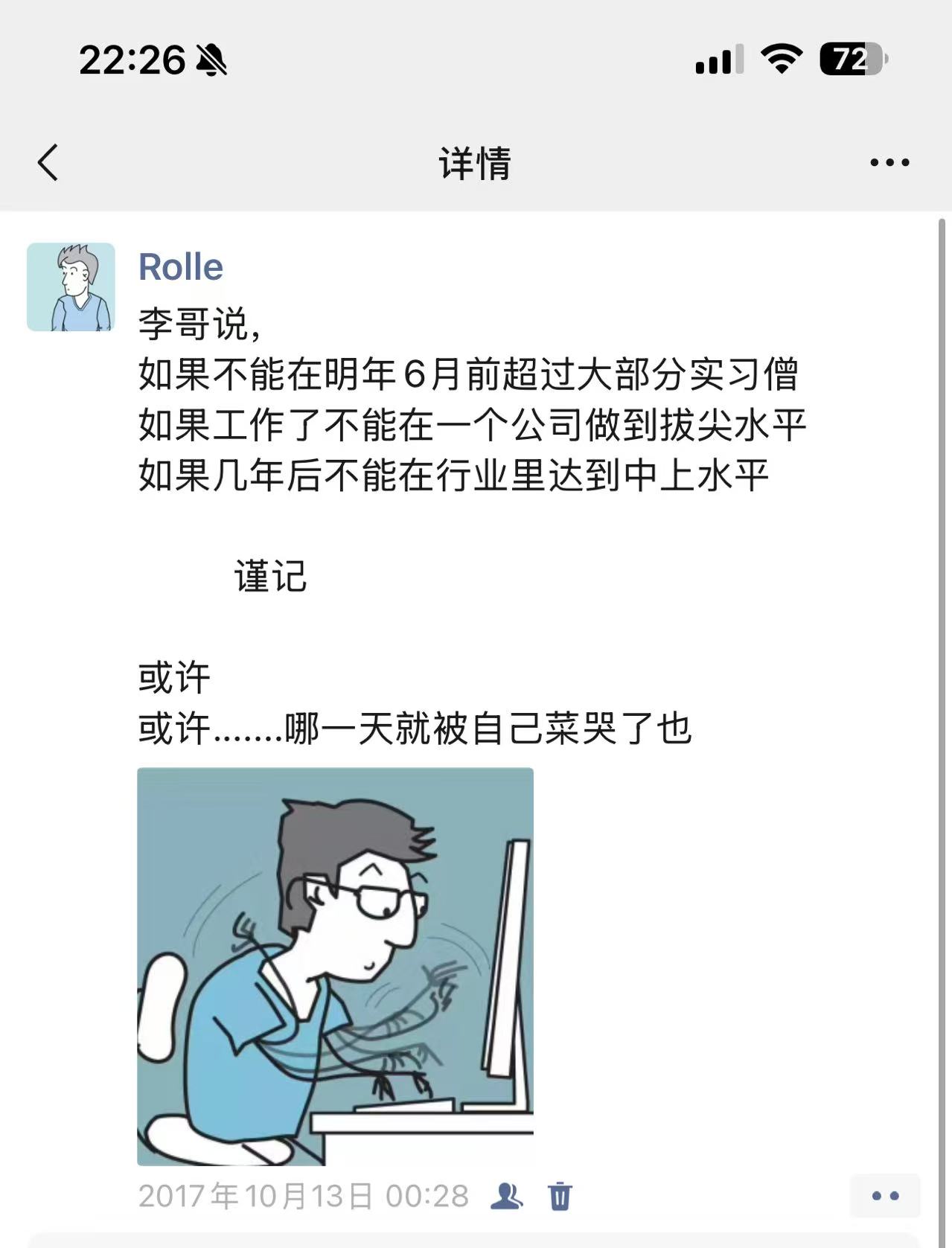
Task: Delete this post with the trash icon
Action: (x=560, y=1196)
